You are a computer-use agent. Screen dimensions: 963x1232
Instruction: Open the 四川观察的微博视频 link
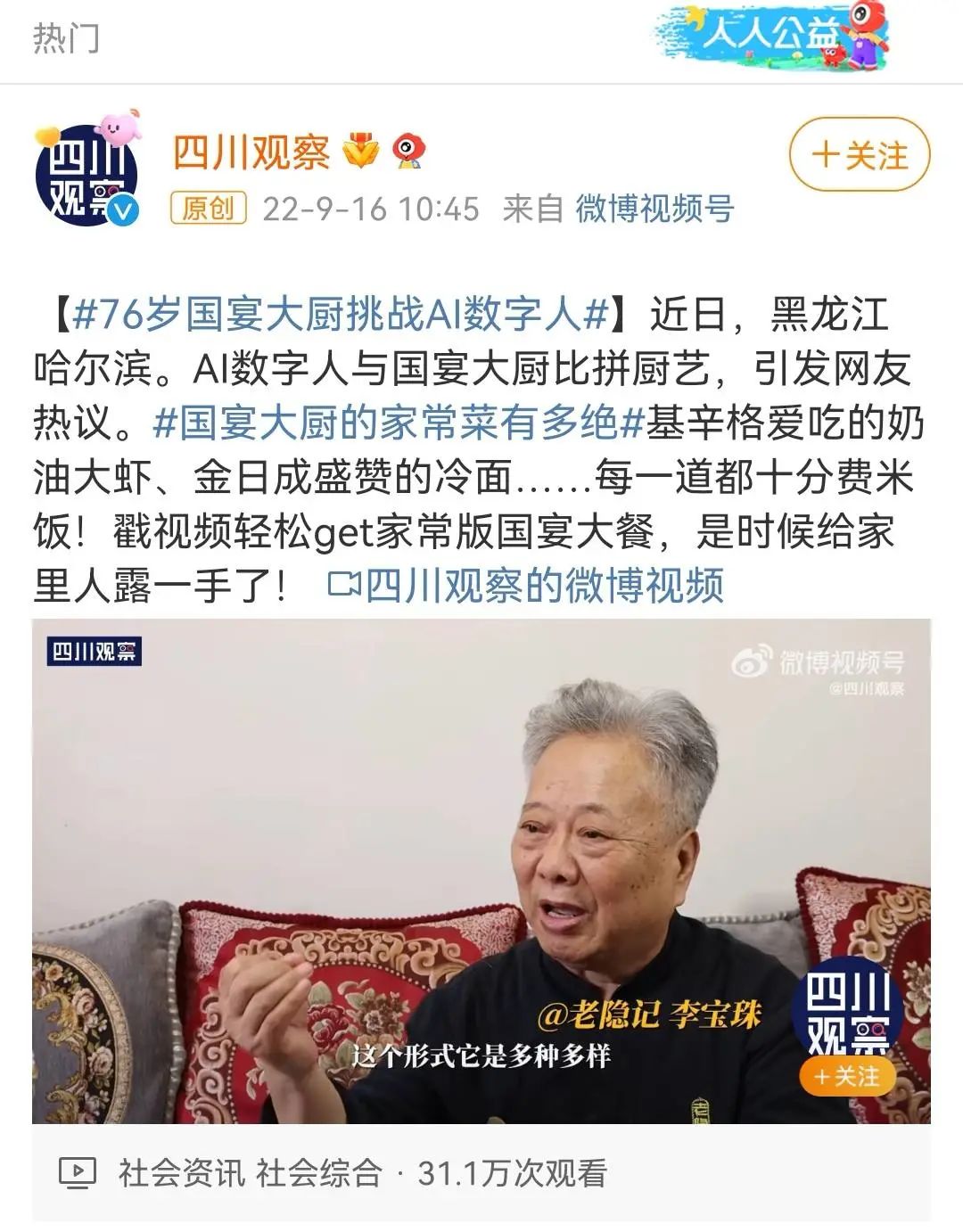pyautogui.click(x=526, y=586)
